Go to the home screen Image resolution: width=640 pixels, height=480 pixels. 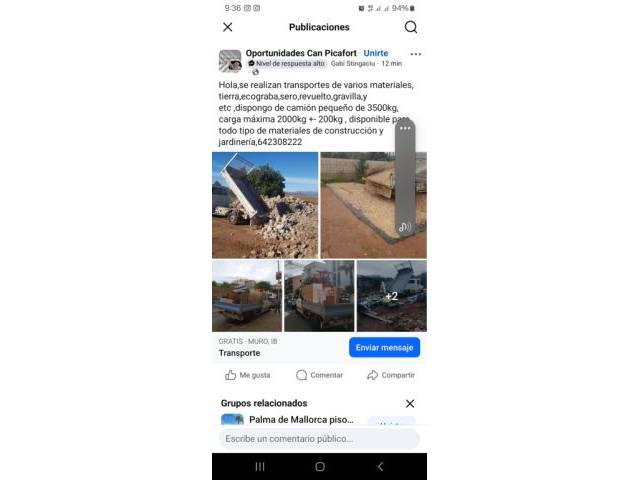319,466
